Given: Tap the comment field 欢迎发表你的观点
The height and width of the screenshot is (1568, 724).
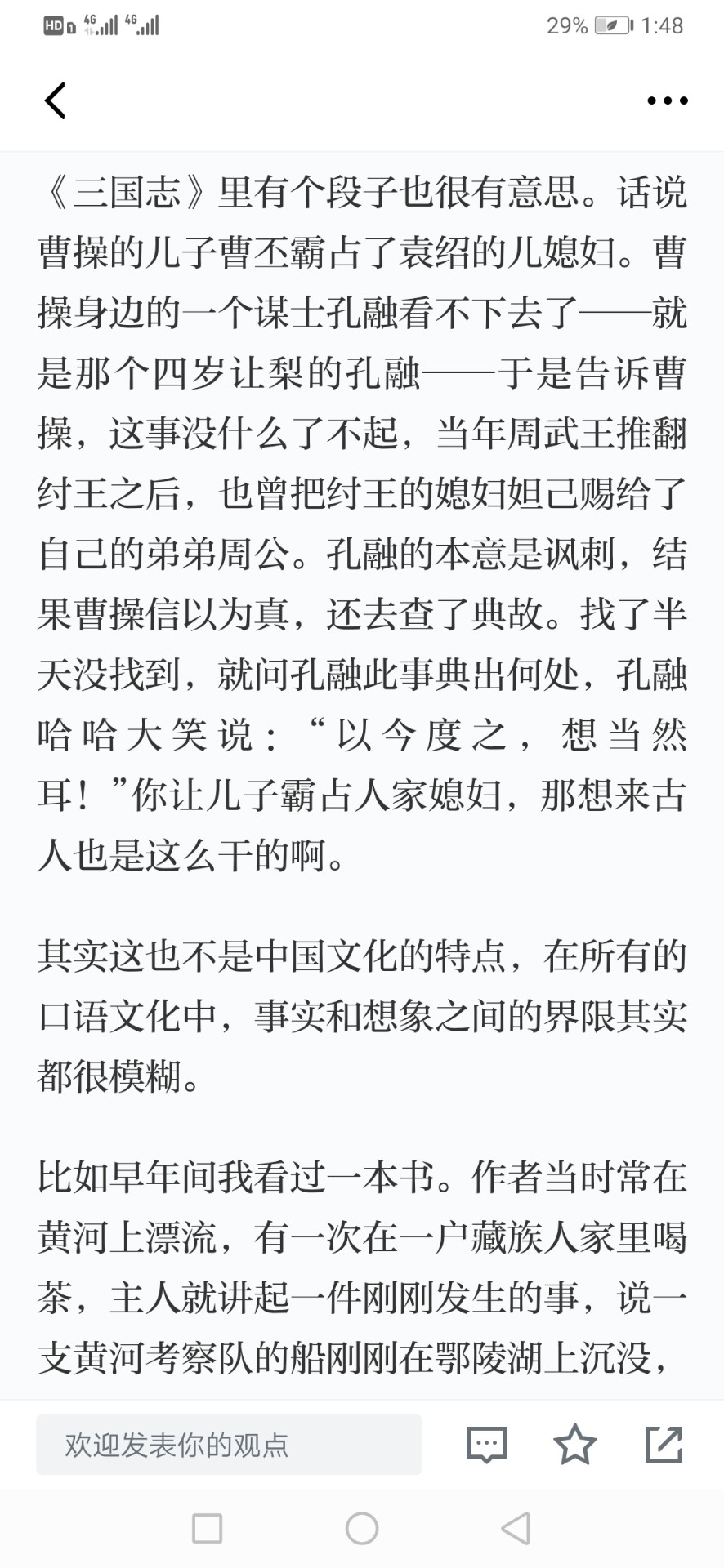Looking at the screenshot, I should [229, 1445].
